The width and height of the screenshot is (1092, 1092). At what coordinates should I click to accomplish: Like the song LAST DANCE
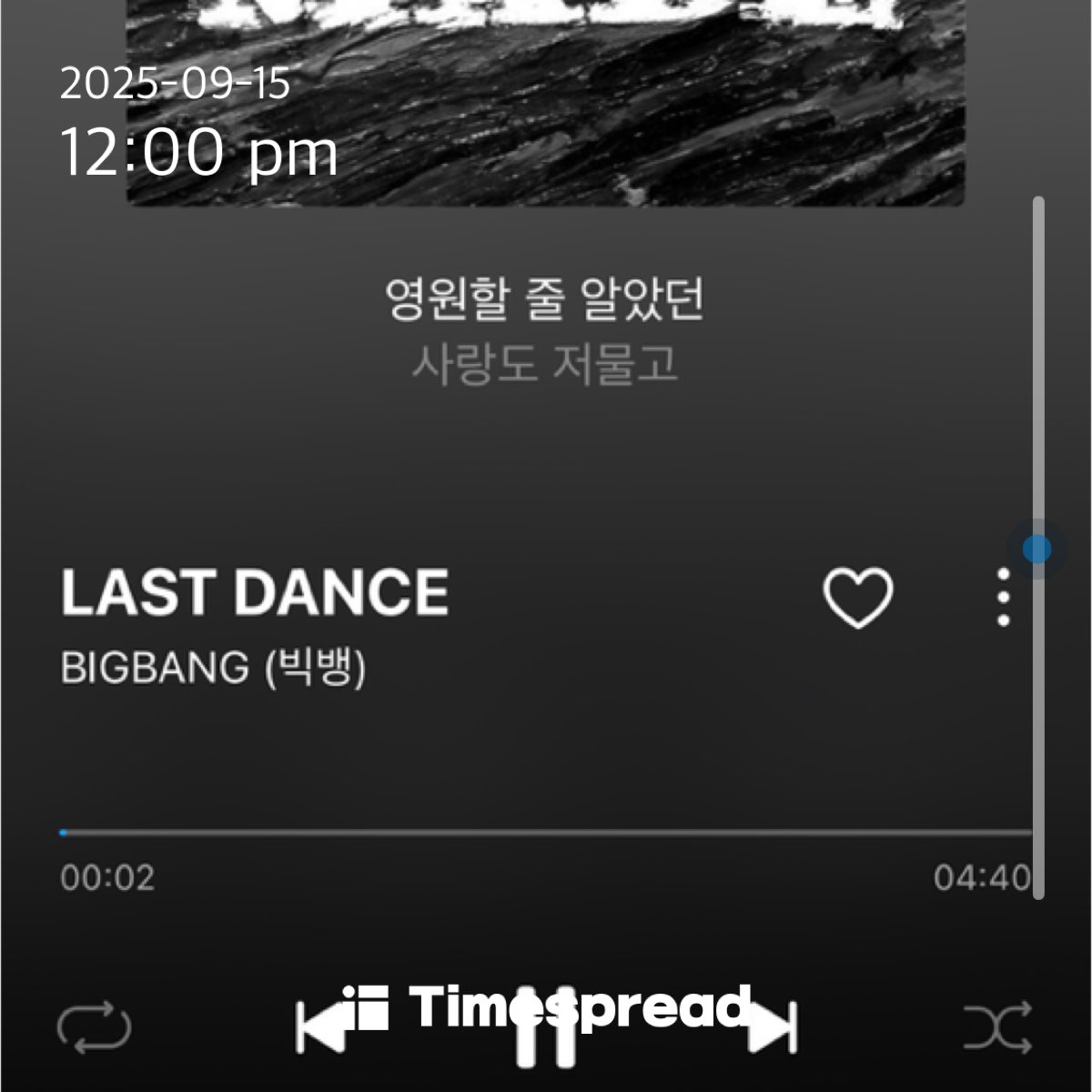coord(857,598)
